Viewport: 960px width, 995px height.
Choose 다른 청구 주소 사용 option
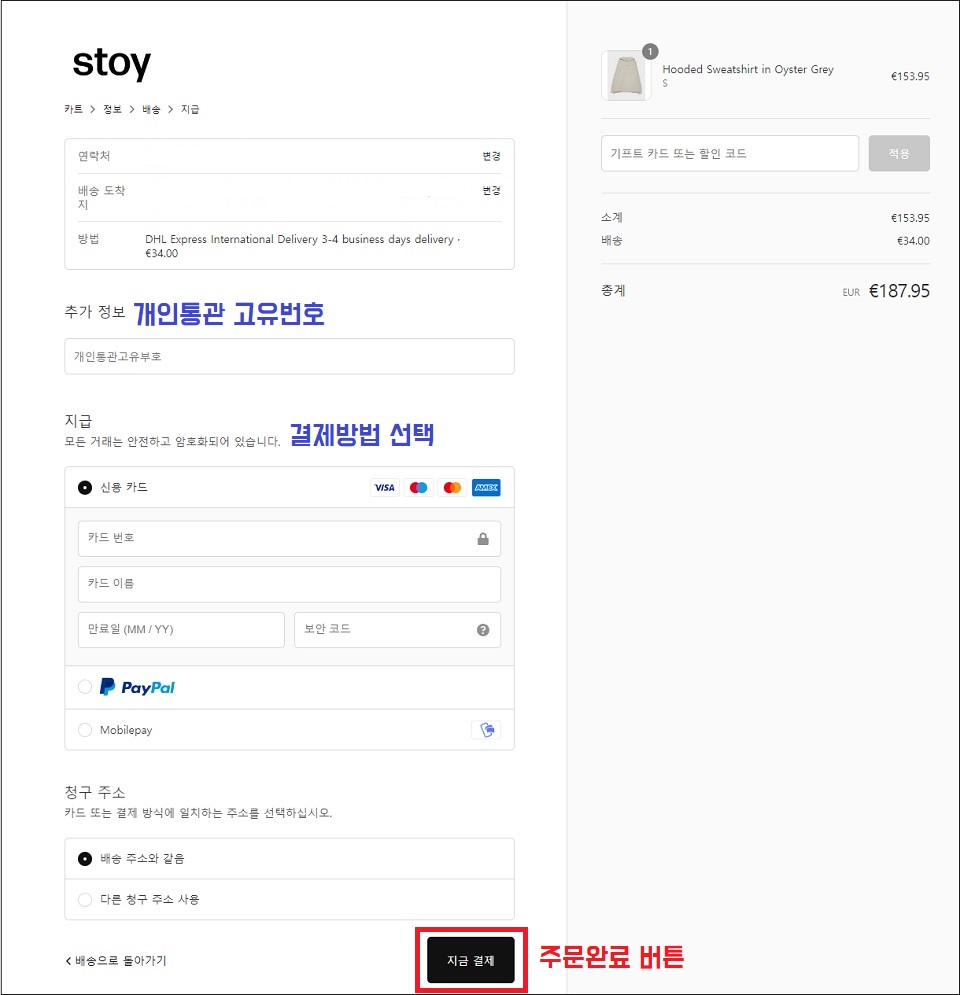pyautogui.click(x=85, y=899)
